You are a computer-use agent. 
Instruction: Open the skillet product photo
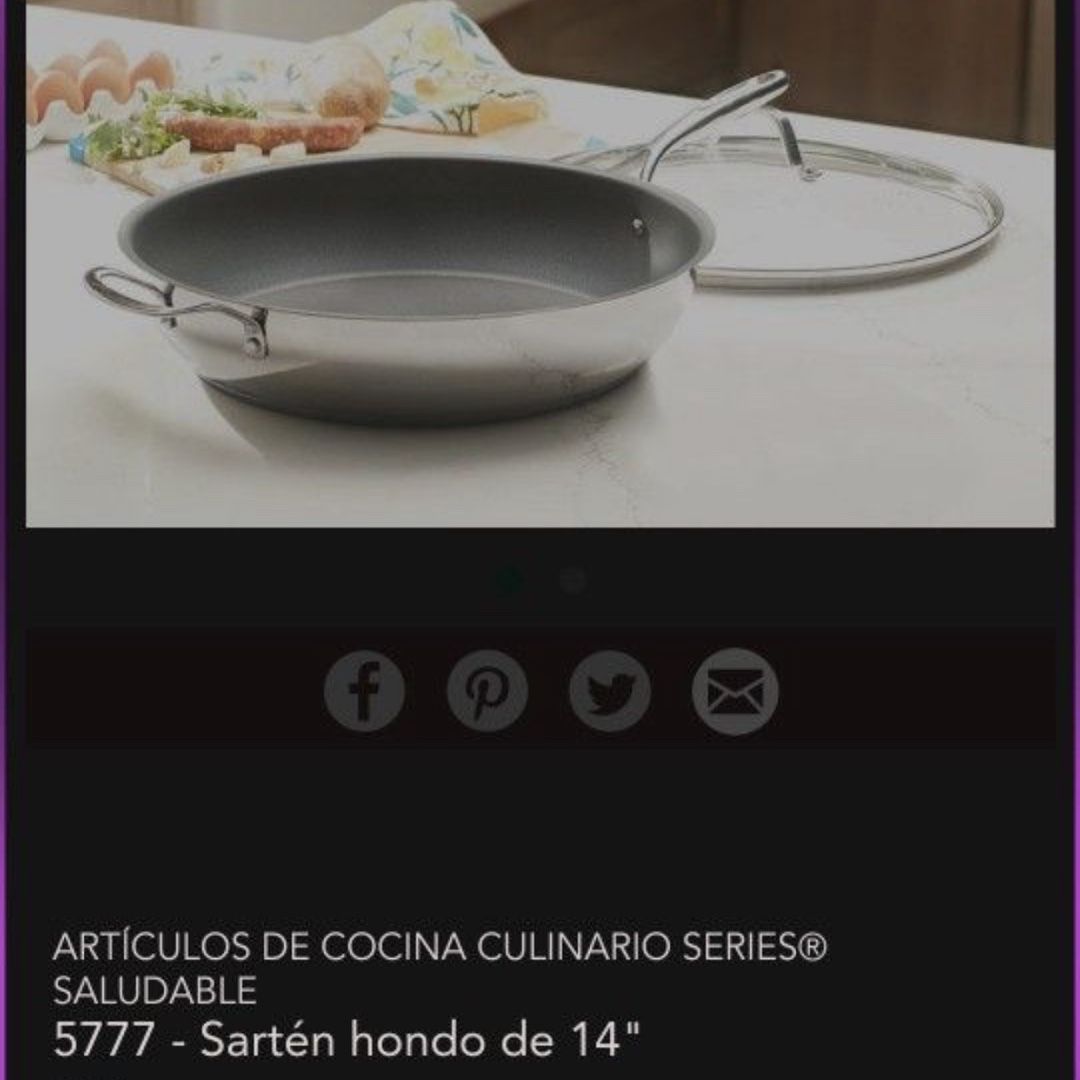pos(540,264)
